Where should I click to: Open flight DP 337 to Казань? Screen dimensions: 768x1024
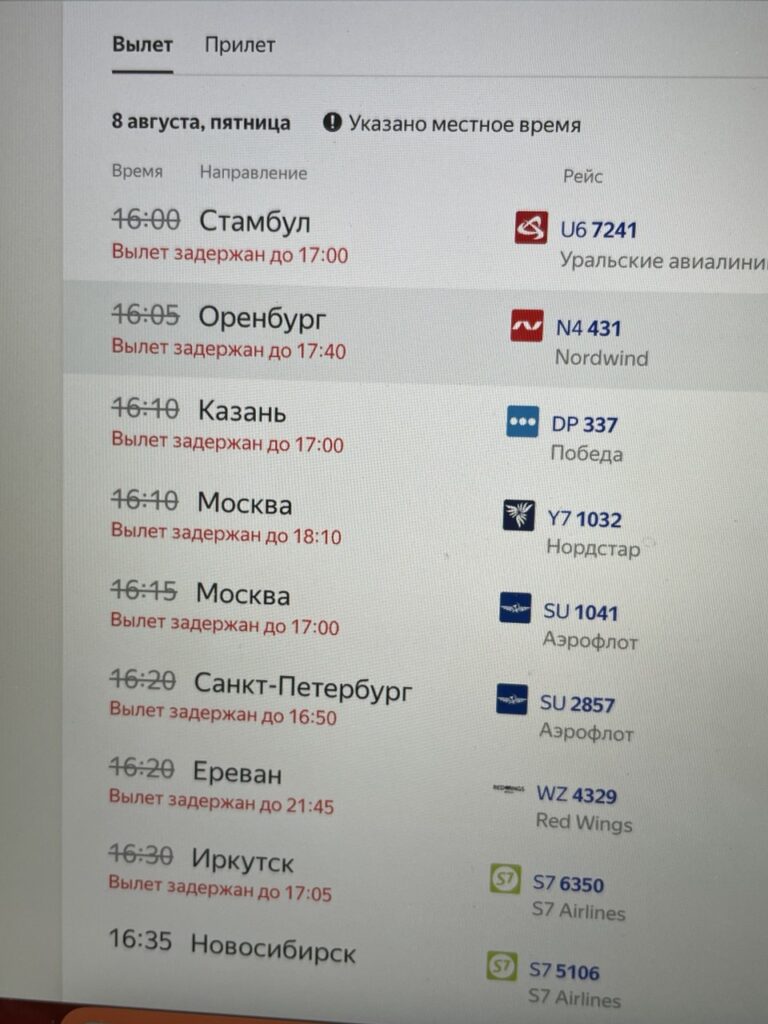tap(584, 424)
